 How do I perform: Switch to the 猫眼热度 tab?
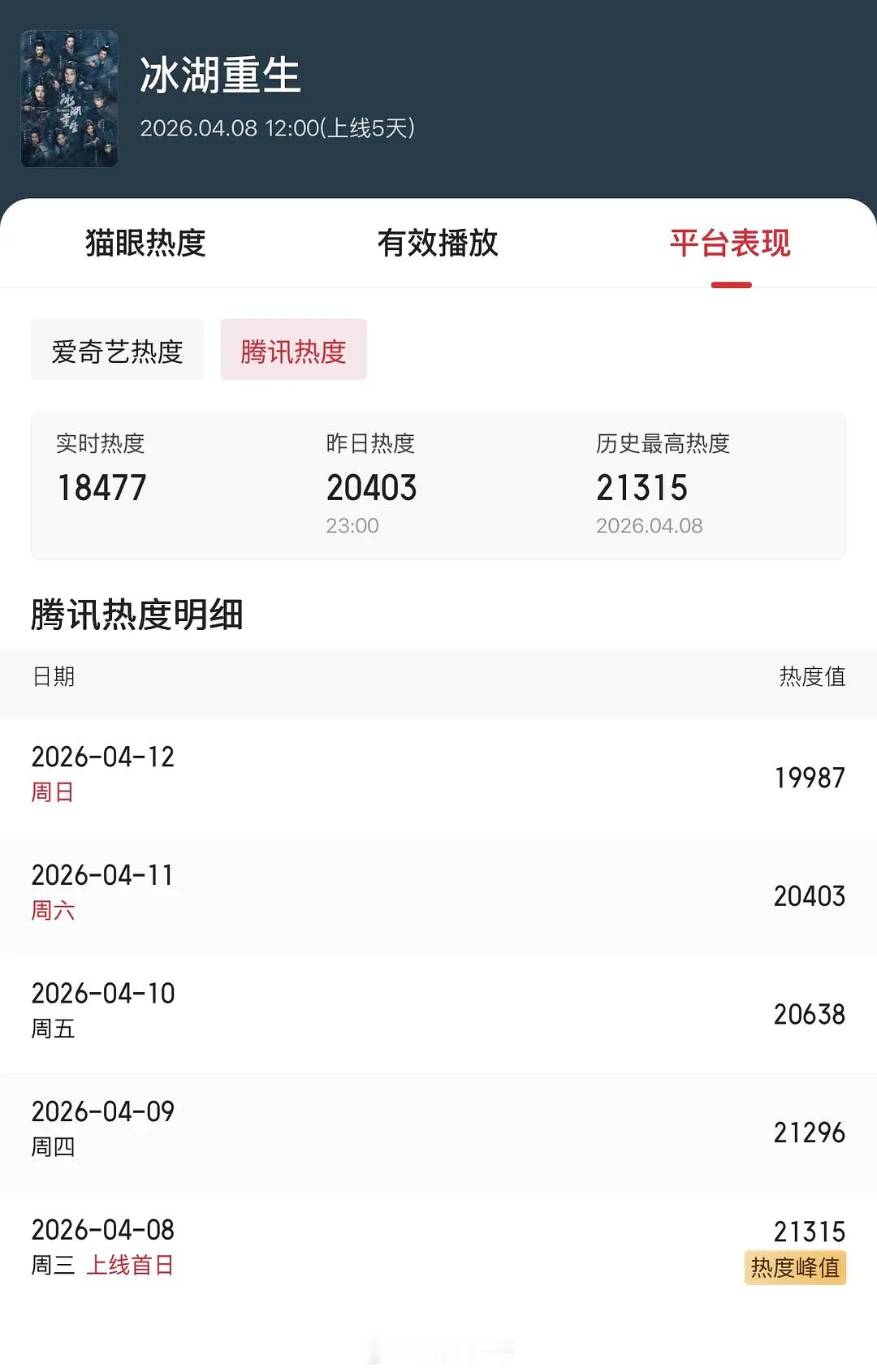pyautogui.click(x=145, y=243)
